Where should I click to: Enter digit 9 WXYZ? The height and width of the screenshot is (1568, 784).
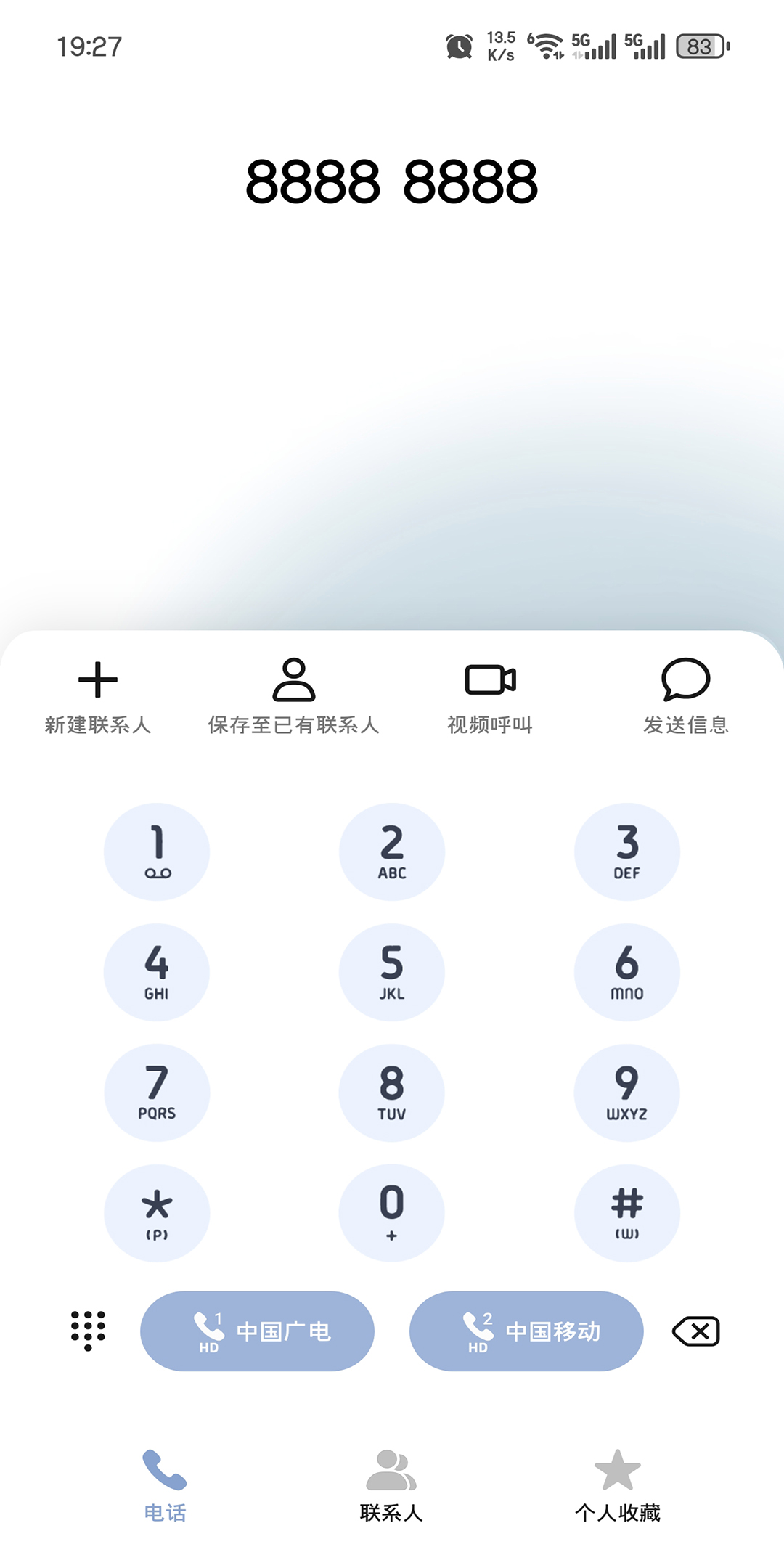coord(627,1093)
